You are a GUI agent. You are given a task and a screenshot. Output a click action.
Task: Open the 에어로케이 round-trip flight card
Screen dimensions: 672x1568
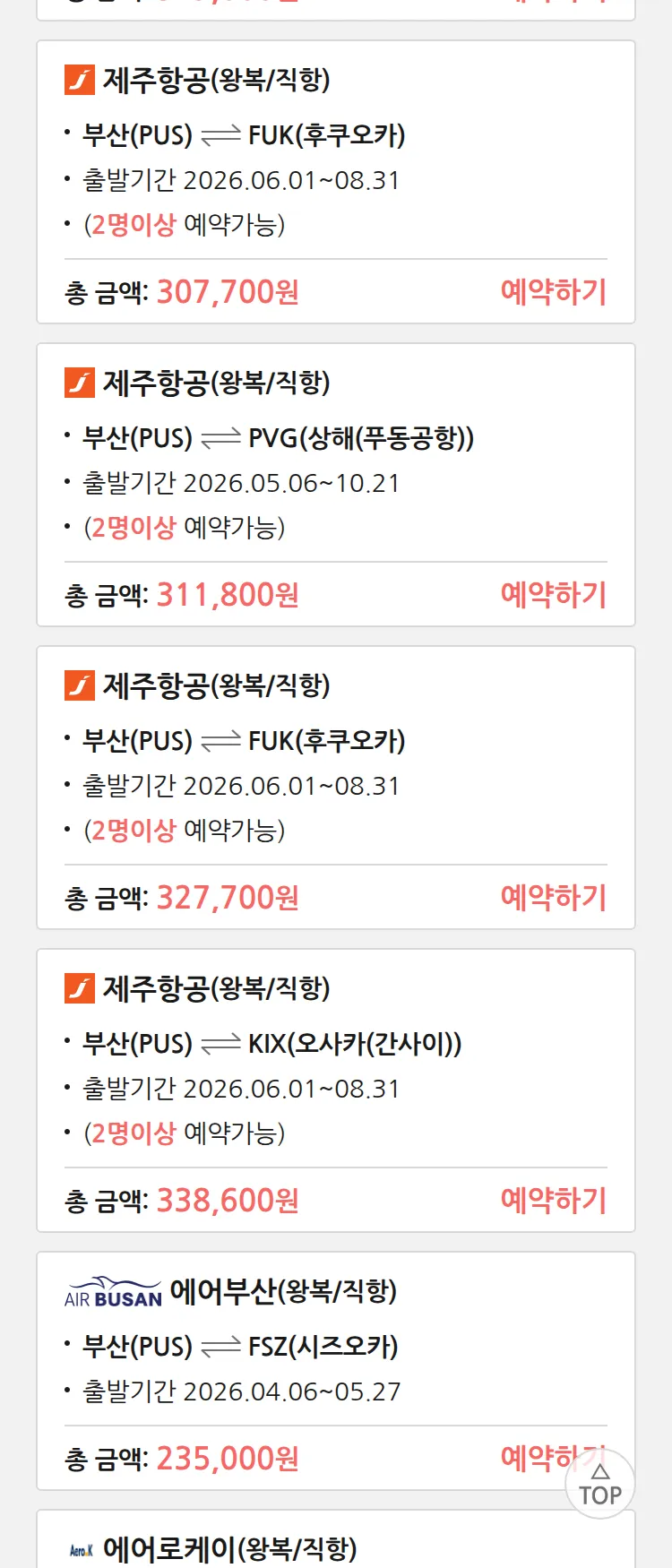[229, 1548]
